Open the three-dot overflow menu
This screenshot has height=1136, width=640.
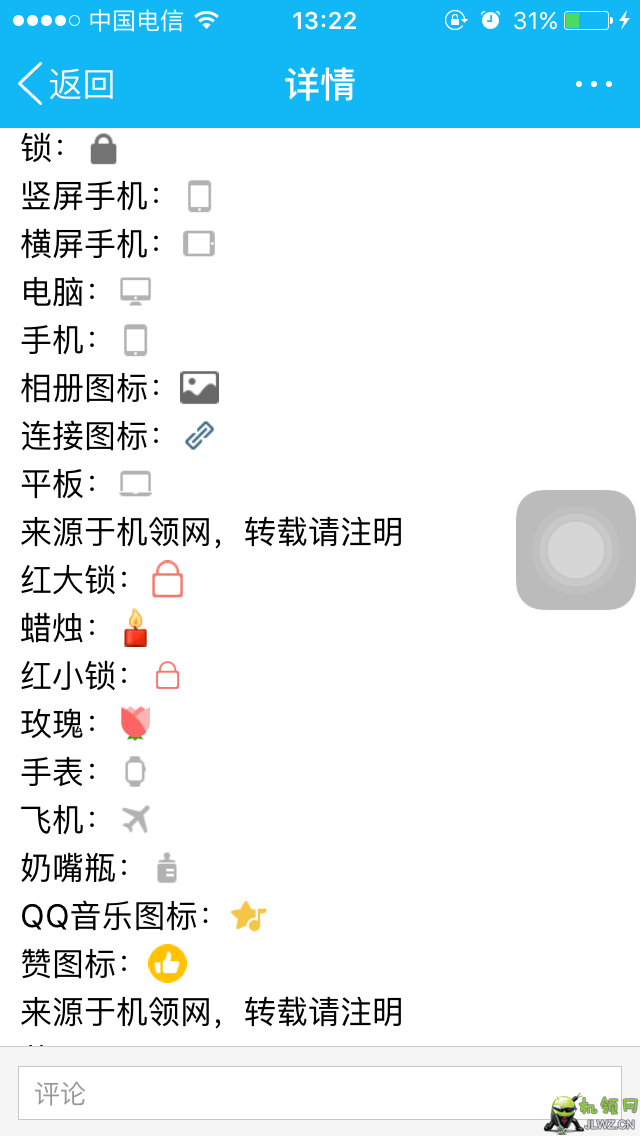tap(594, 85)
